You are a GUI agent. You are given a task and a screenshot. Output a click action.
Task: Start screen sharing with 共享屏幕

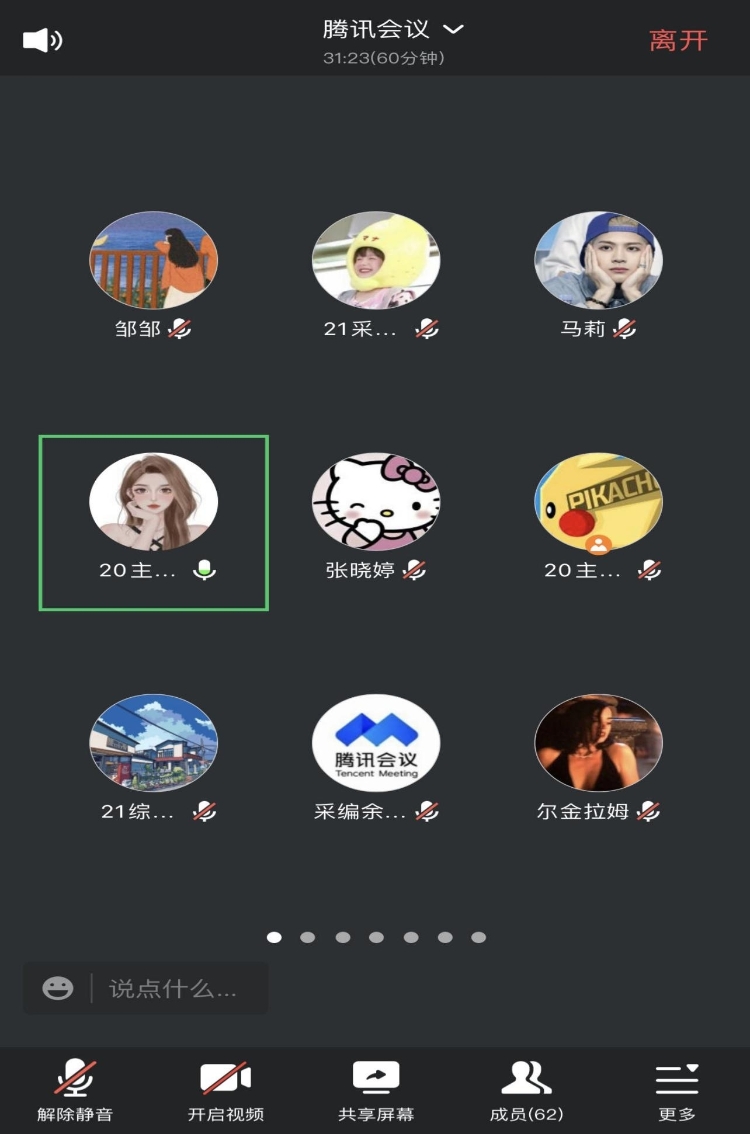[x=376, y=1090]
